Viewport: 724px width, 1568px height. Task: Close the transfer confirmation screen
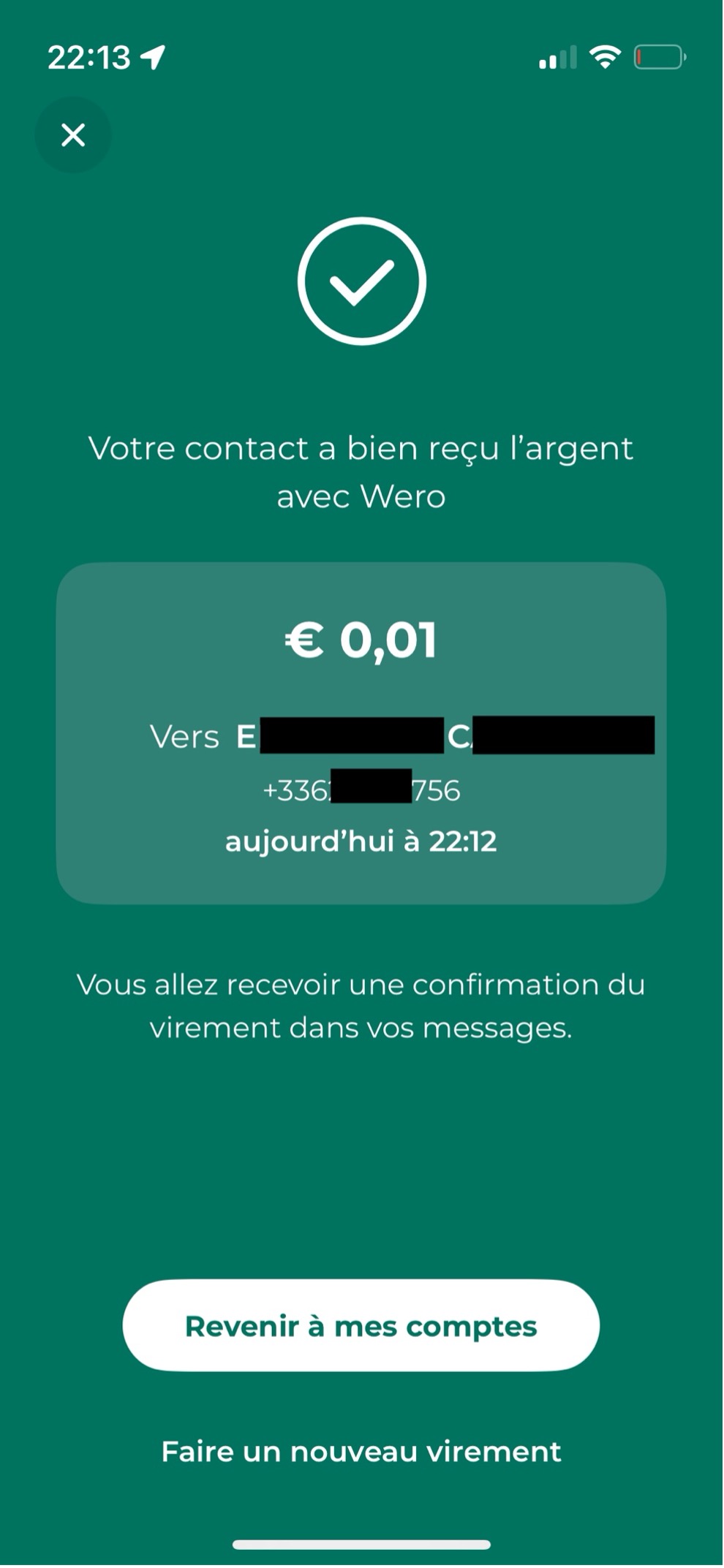(73, 135)
